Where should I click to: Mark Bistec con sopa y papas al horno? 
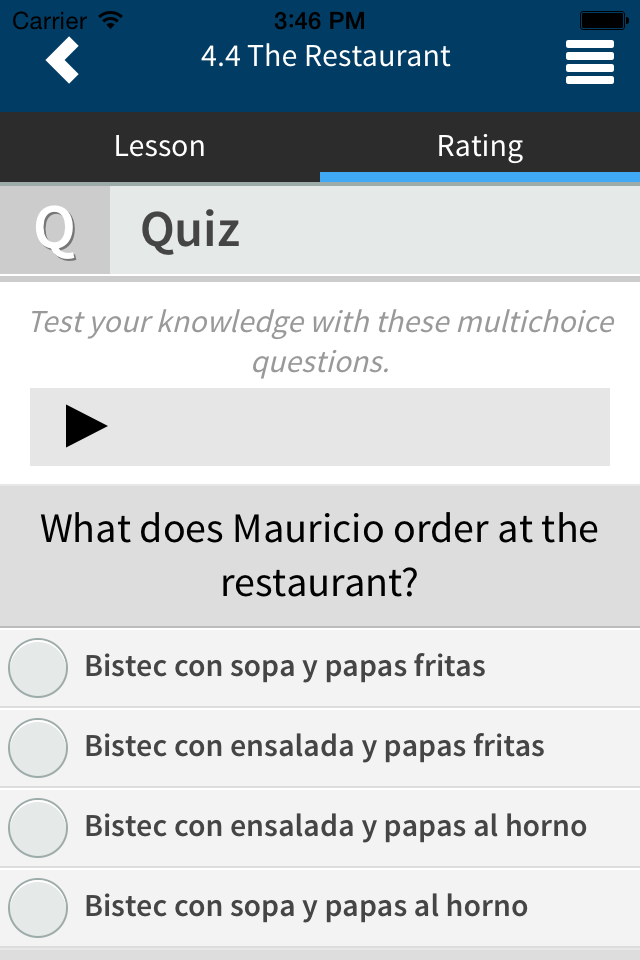pos(38,908)
